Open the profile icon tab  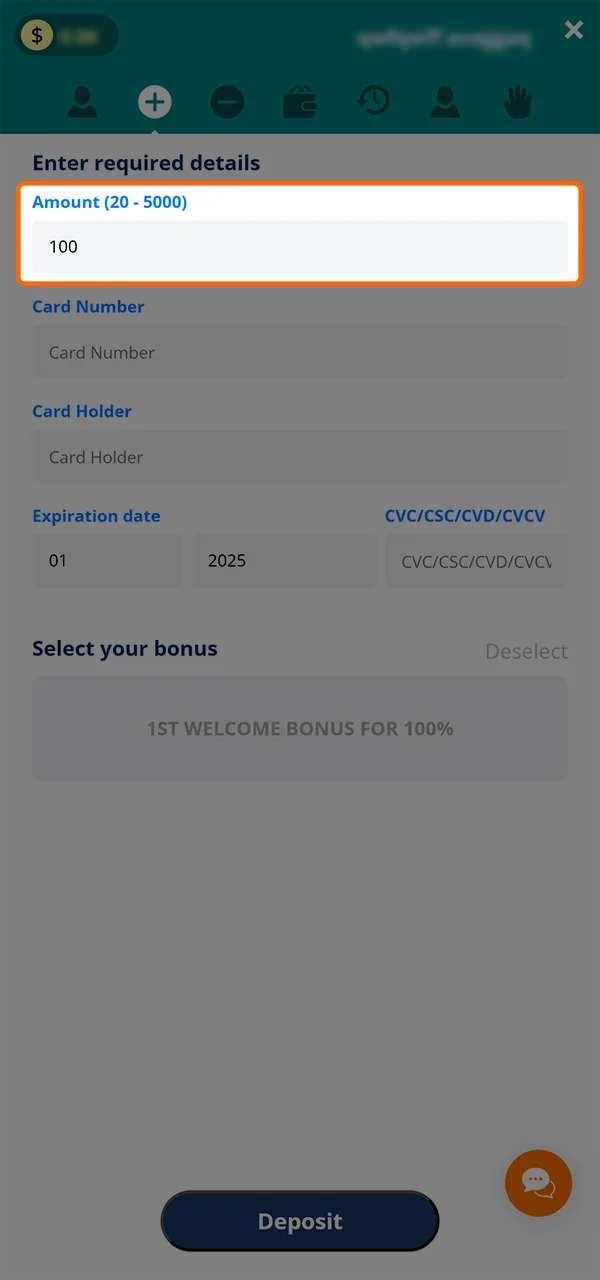82,102
